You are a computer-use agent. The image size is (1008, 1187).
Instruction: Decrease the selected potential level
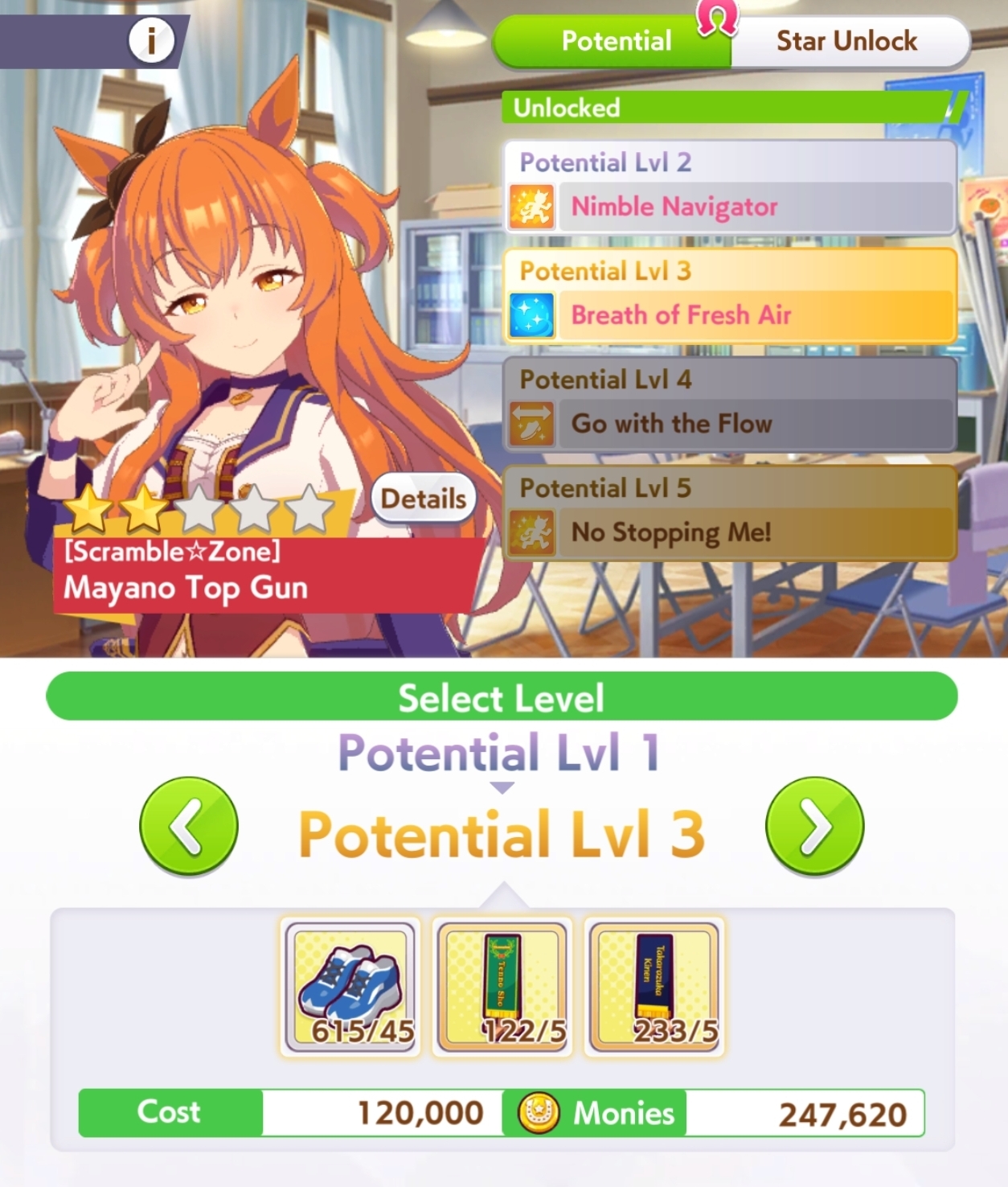pyautogui.click(x=189, y=826)
